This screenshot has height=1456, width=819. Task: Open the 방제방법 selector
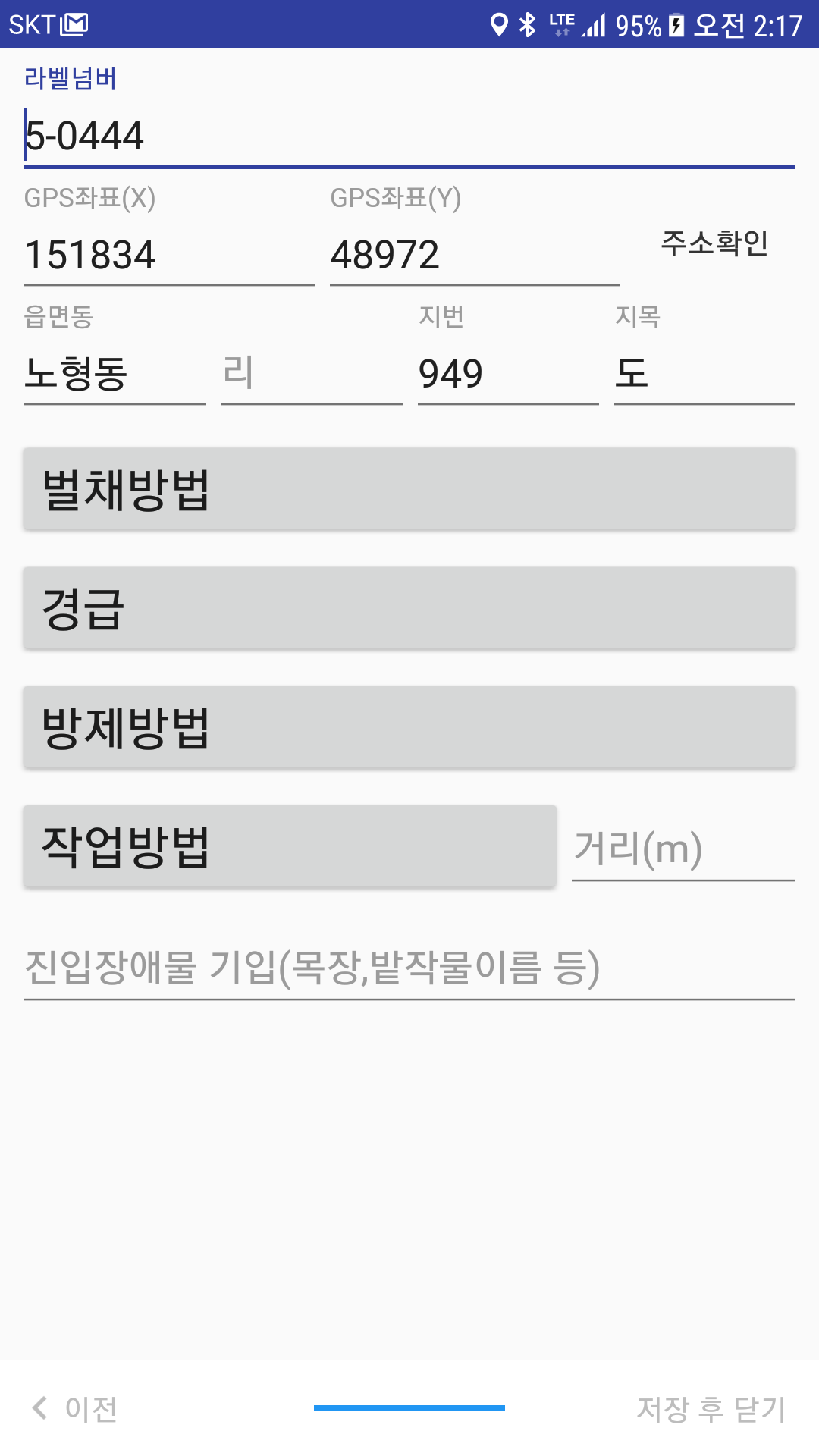(409, 726)
